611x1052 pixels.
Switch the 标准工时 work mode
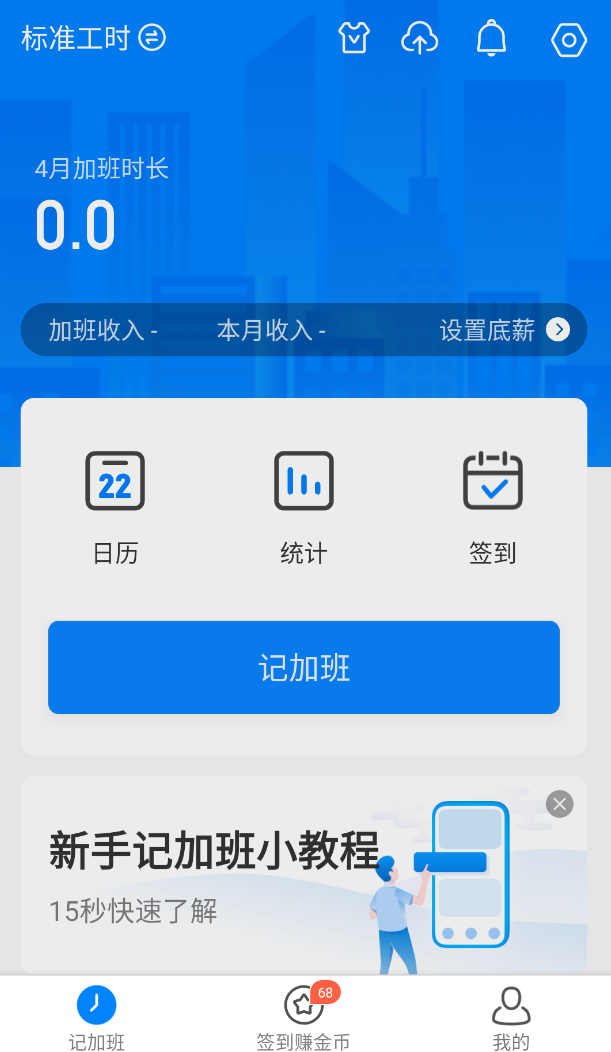pos(94,39)
